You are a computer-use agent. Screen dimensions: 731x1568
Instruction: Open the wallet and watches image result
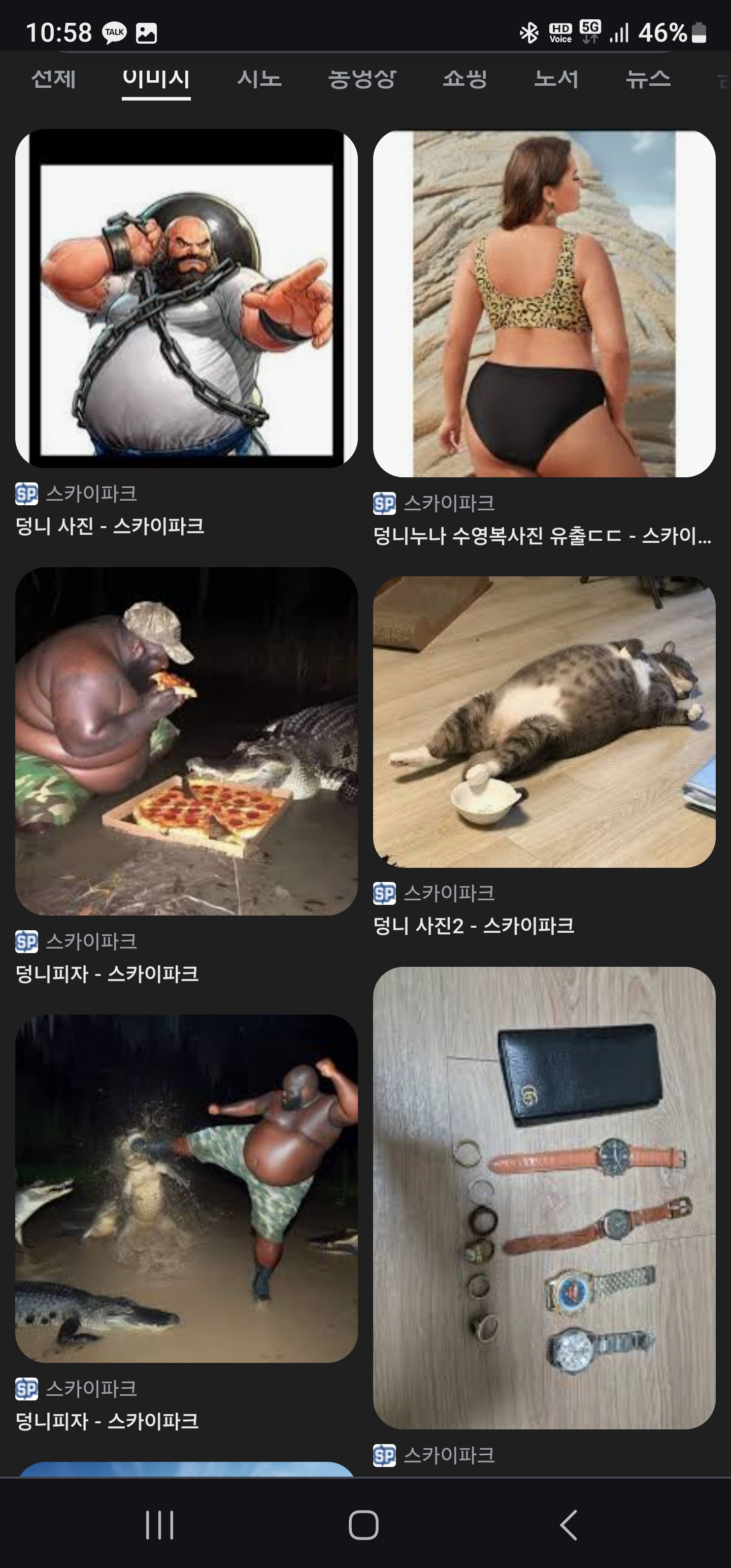(544, 1197)
